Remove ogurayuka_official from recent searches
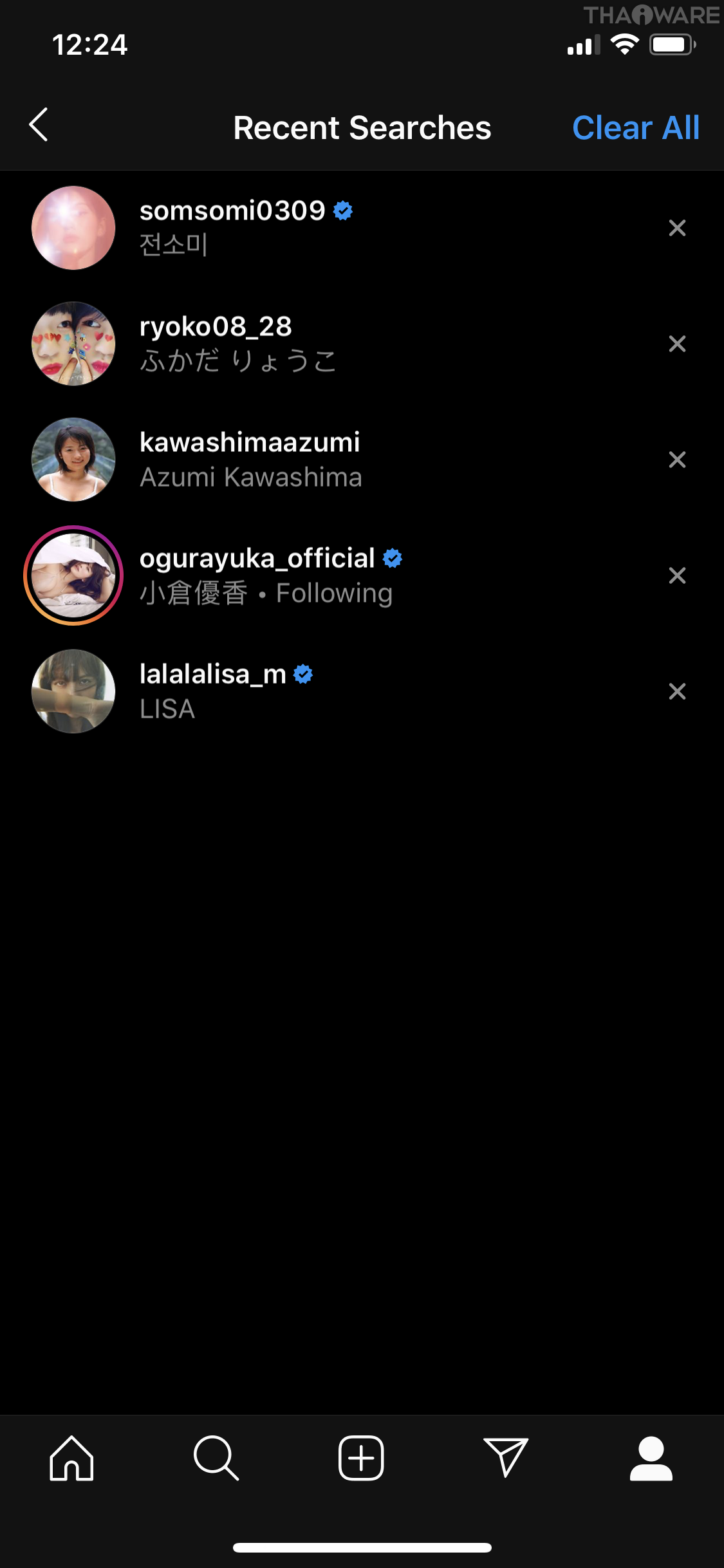The width and height of the screenshot is (724, 1568). (x=677, y=575)
